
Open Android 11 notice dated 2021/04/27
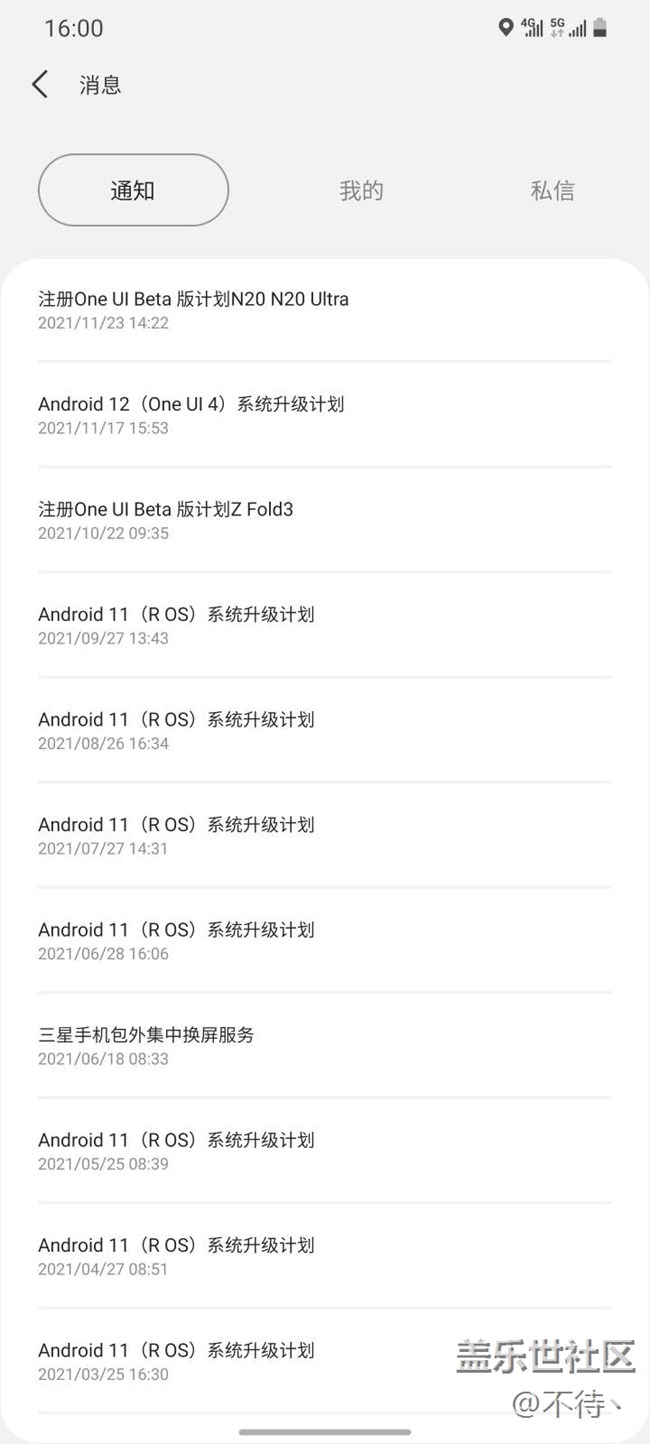[325, 1255]
